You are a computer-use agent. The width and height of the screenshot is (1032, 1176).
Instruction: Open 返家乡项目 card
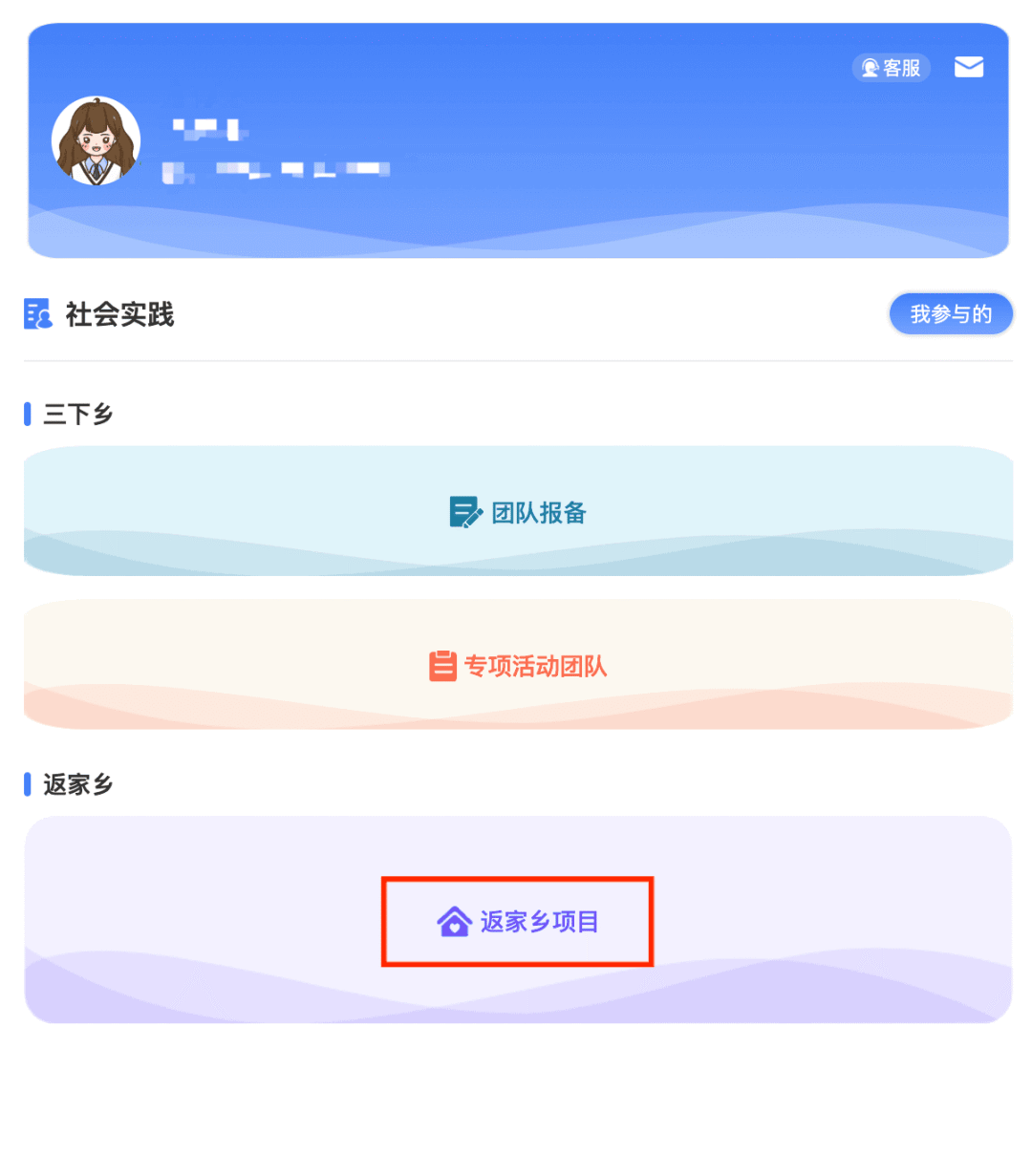pyautogui.click(x=518, y=921)
